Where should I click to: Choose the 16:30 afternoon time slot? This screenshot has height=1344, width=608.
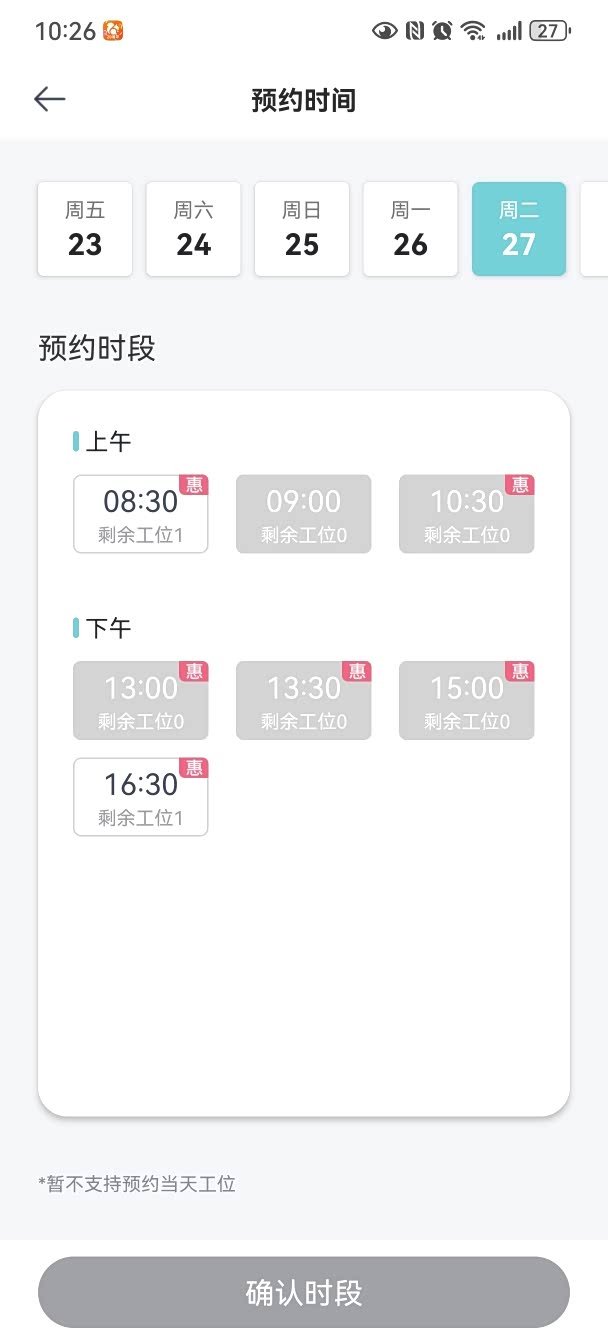(x=141, y=797)
